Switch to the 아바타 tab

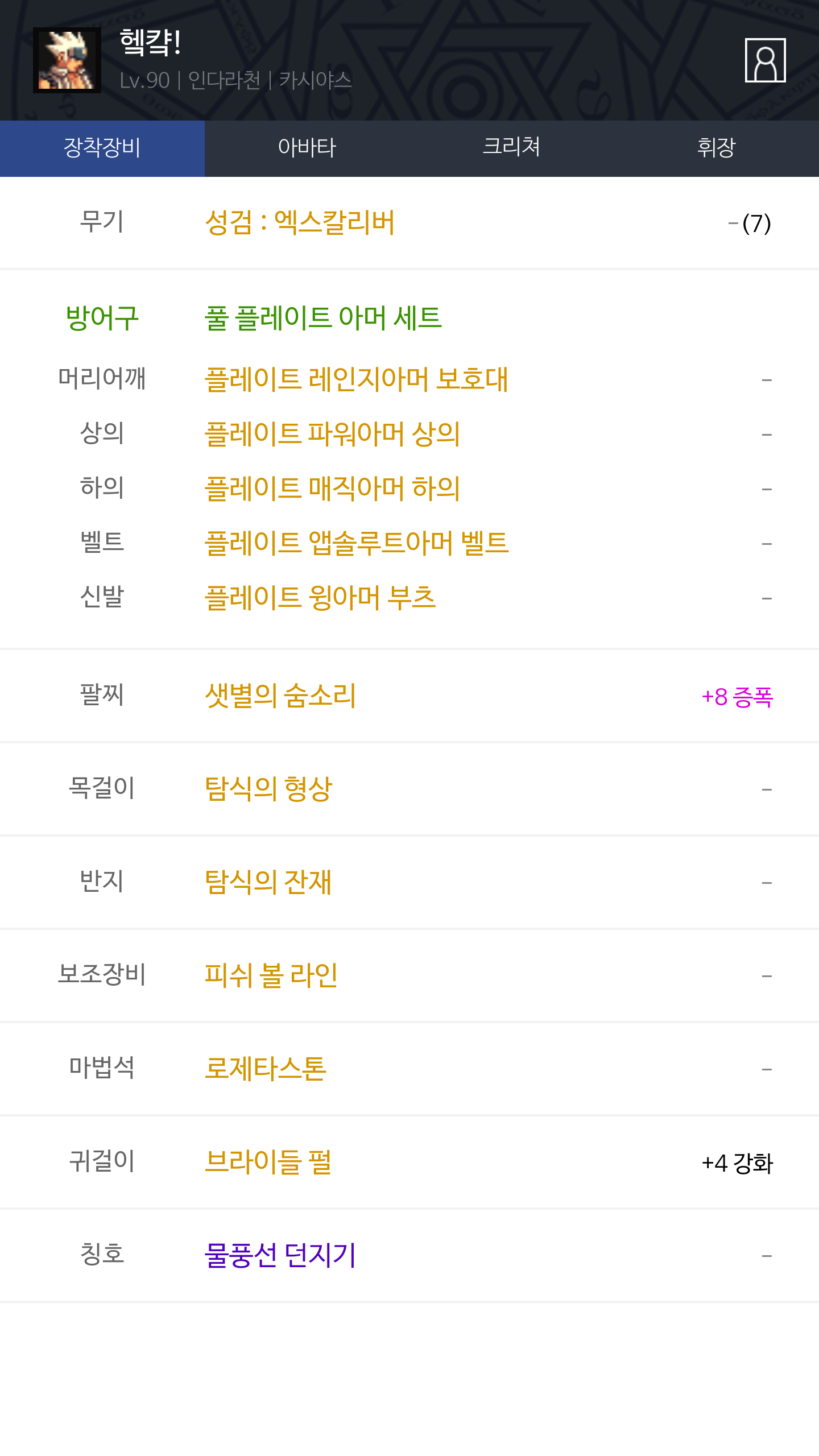click(307, 148)
